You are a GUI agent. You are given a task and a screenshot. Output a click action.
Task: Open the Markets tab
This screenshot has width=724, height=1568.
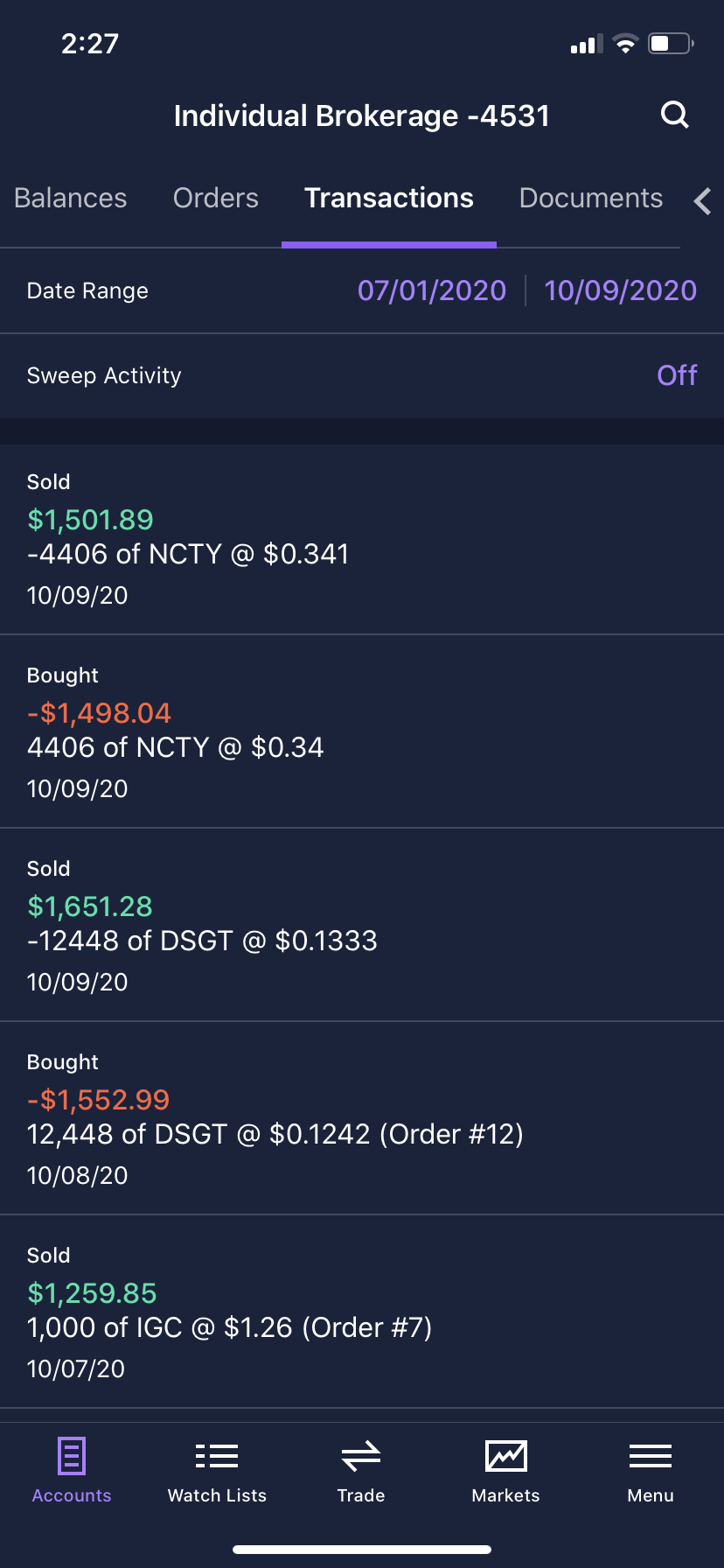coord(506,1470)
